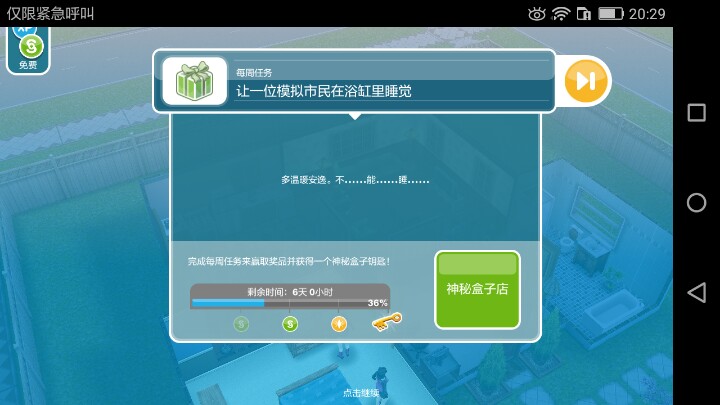This screenshot has width=720, height=405.
Task: Open the 神秘盒子店 mystery box shop
Action: point(477,290)
